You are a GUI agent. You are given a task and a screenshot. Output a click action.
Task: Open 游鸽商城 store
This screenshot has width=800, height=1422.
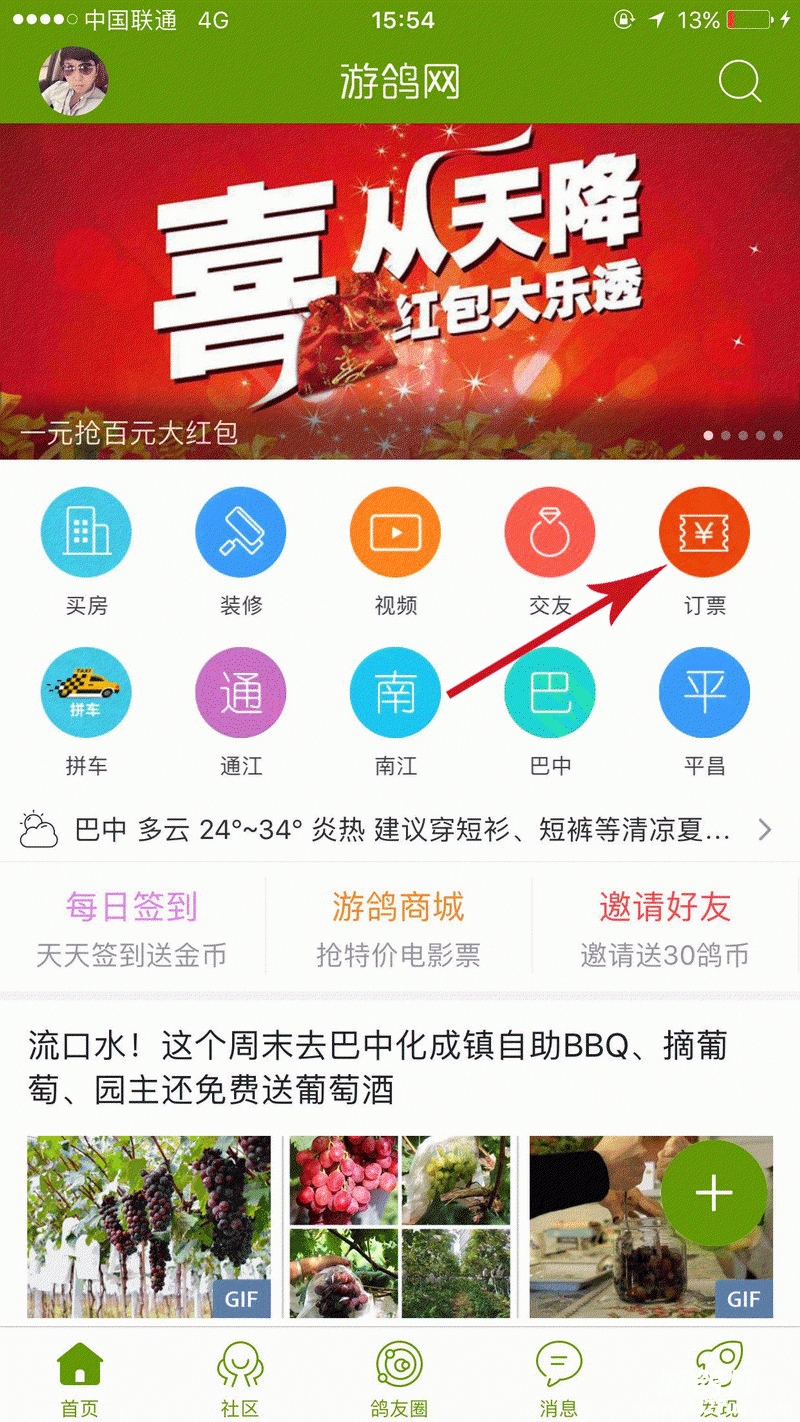[x=398, y=927]
